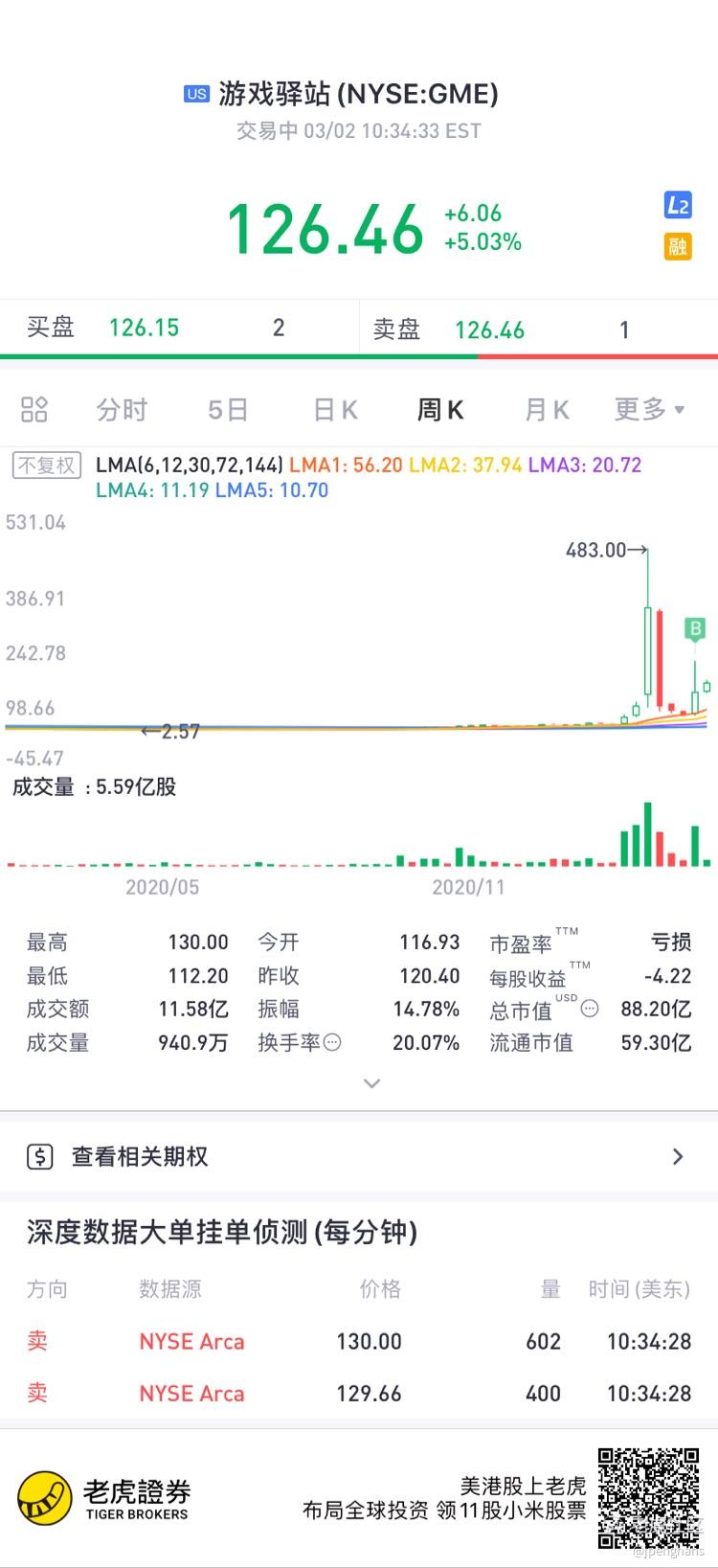Expand the stock details with the down chevron
This screenshot has height=1568, width=718.
[372, 1083]
